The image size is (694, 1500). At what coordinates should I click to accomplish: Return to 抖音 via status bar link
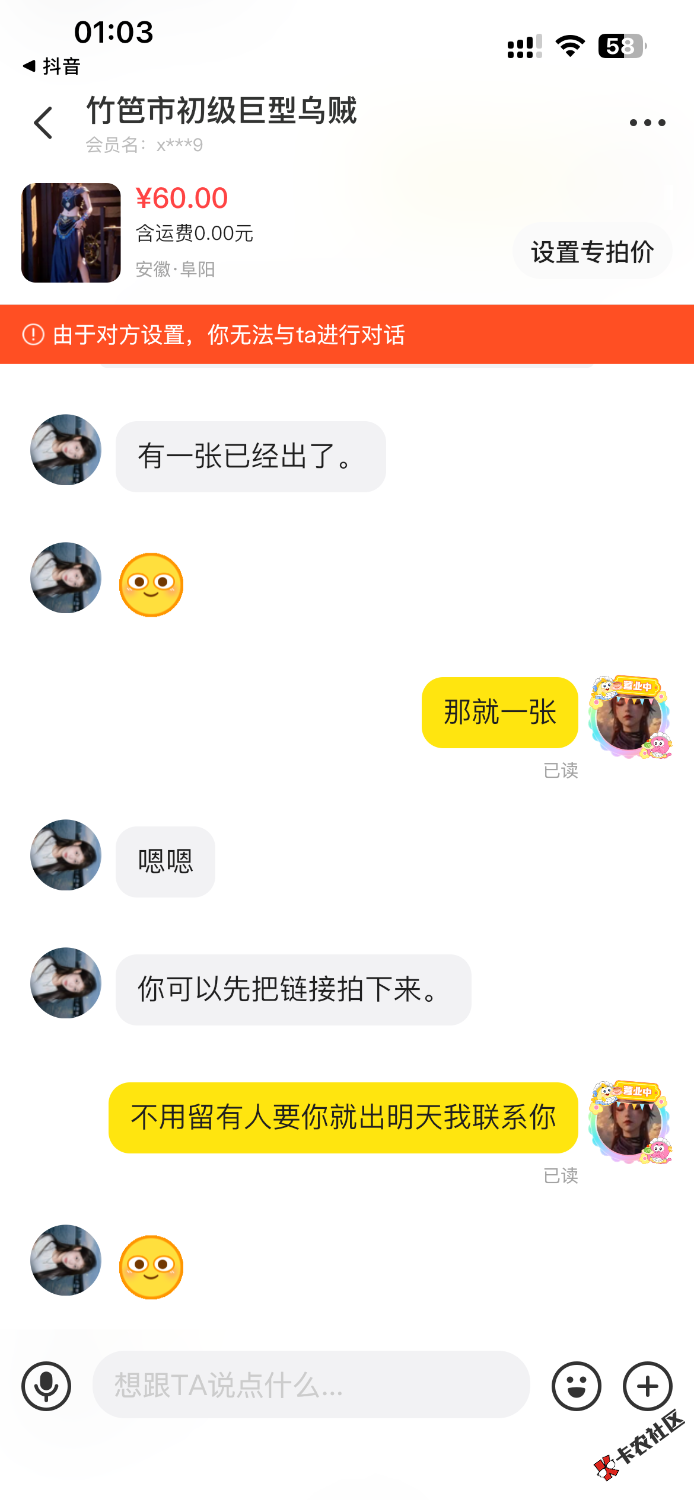pyautogui.click(x=52, y=67)
